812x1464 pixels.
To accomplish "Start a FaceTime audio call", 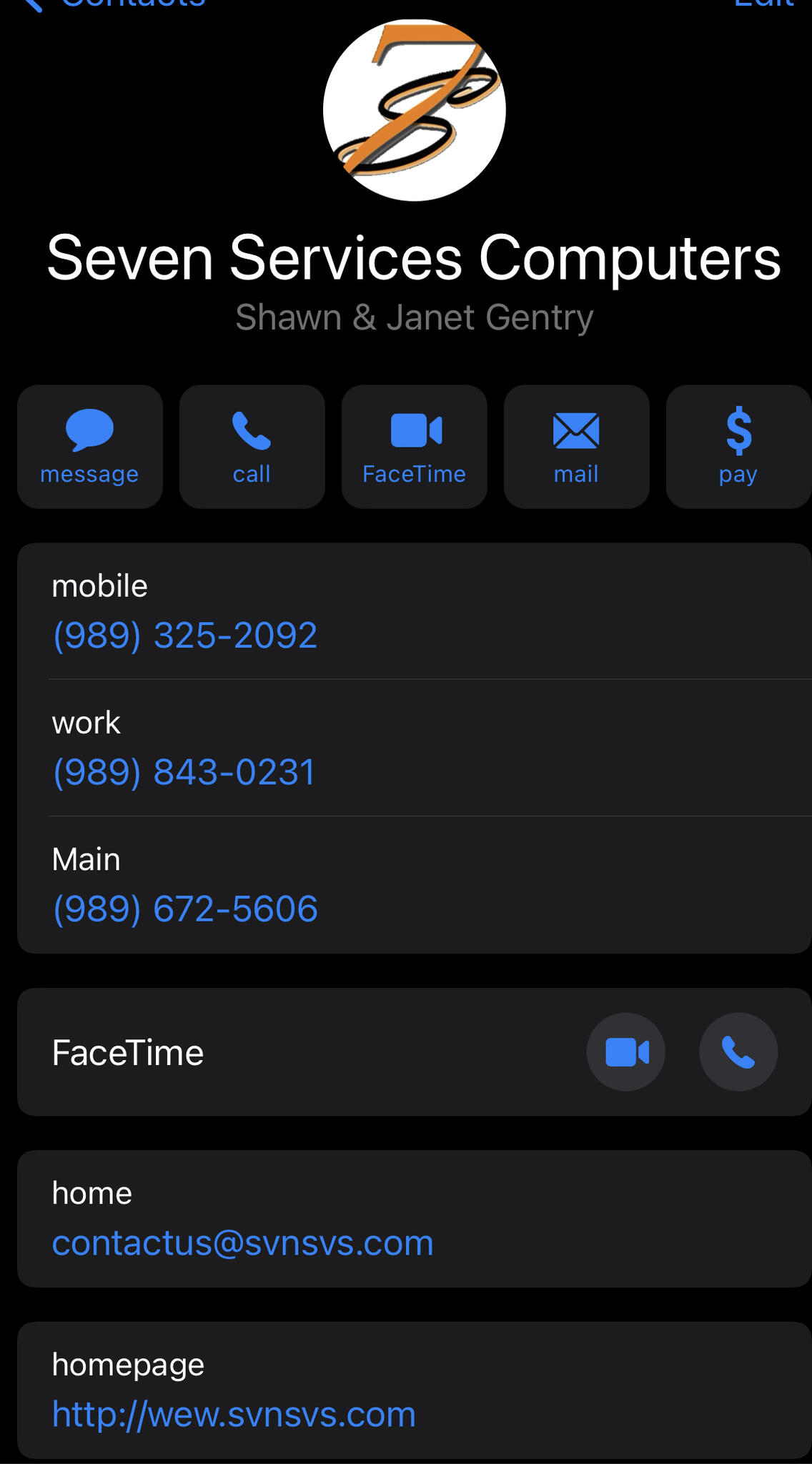I will [738, 1052].
